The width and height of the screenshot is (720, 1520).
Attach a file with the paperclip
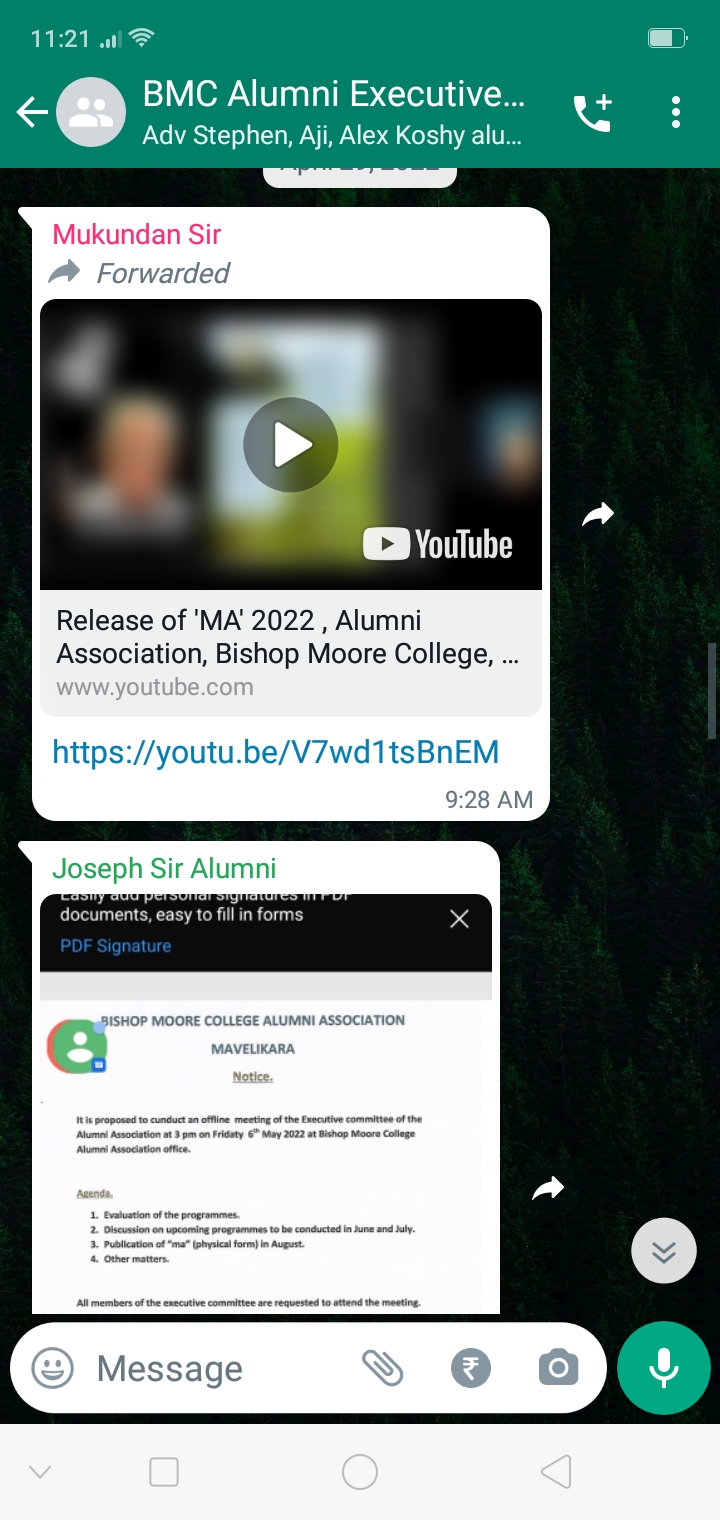tap(382, 1368)
